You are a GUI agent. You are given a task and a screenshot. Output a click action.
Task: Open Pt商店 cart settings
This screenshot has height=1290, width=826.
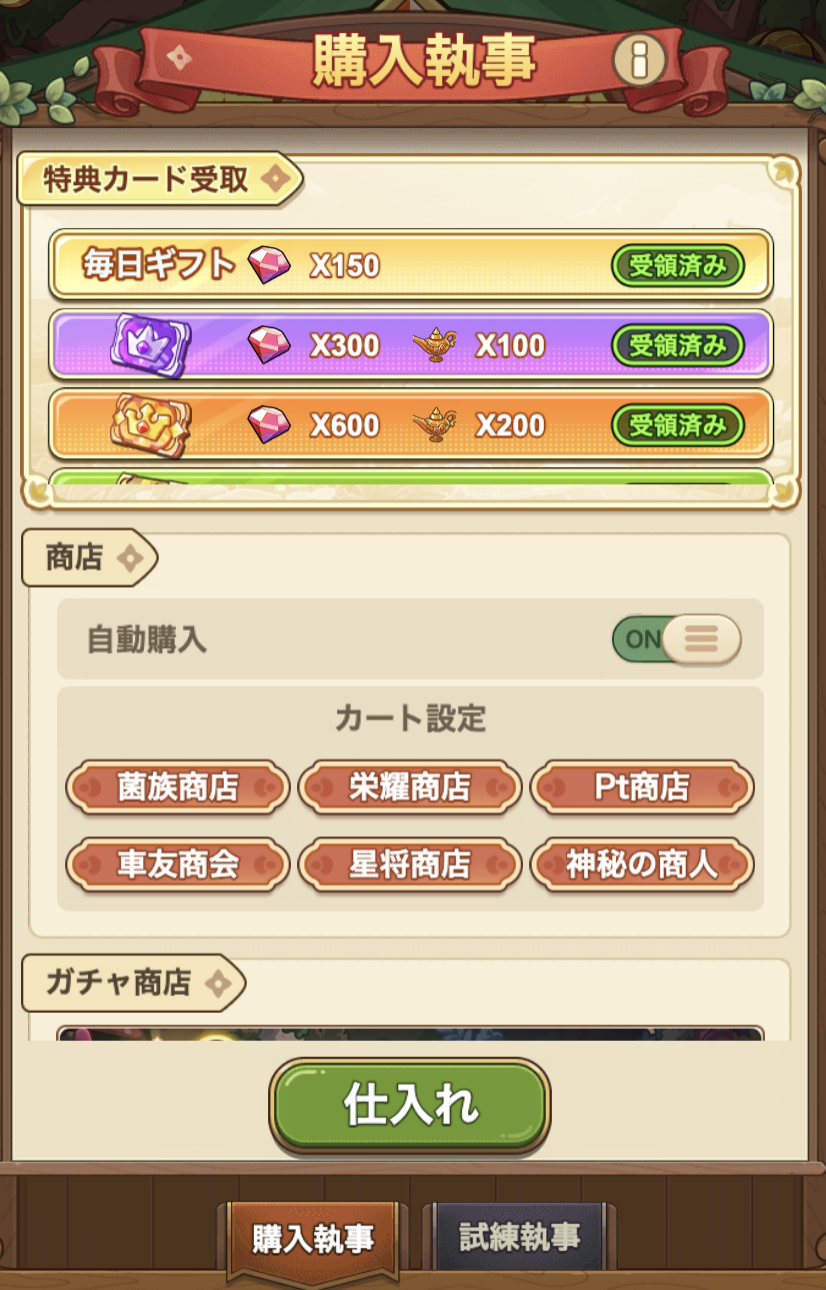pos(642,787)
